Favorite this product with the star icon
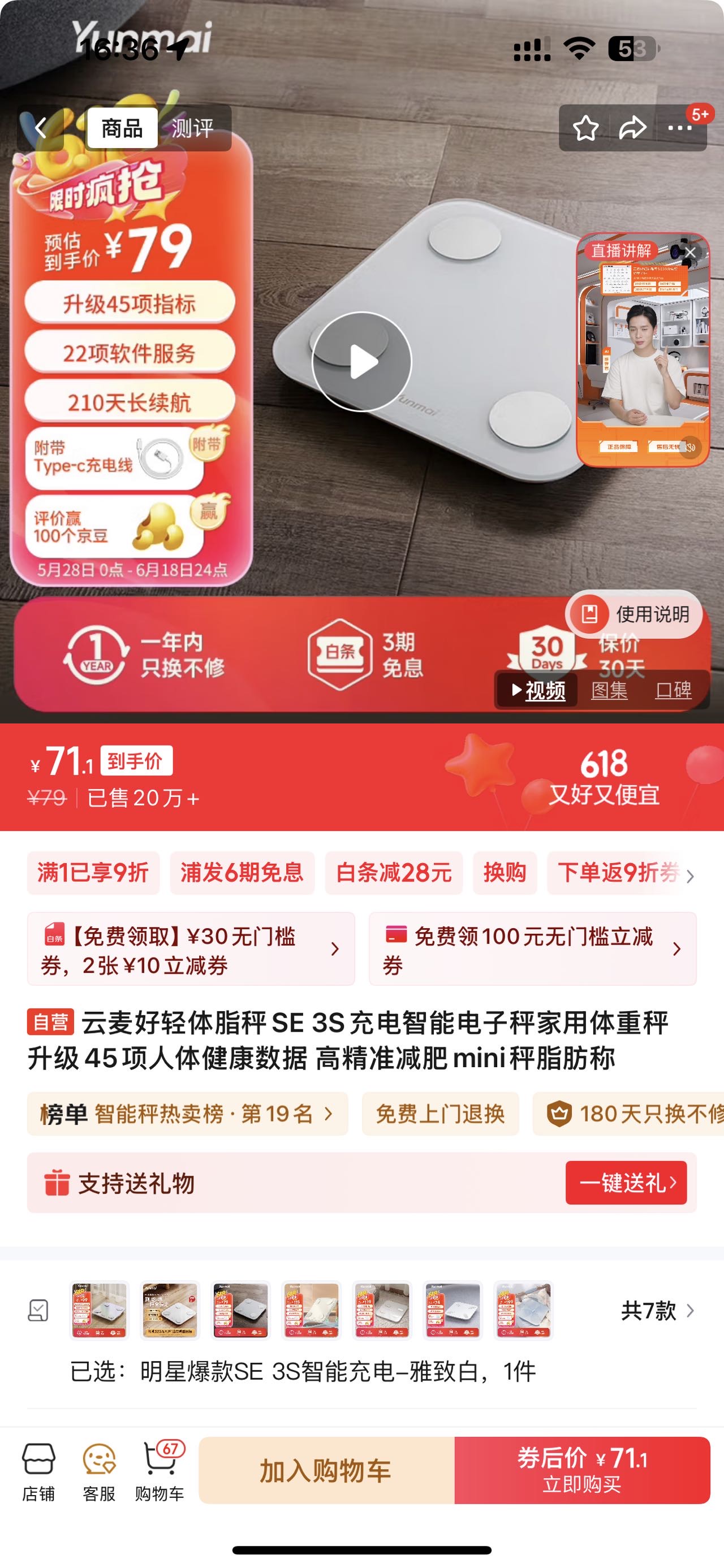Image resolution: width=724 pixels, height=1568 pixels. pos(585,128)
